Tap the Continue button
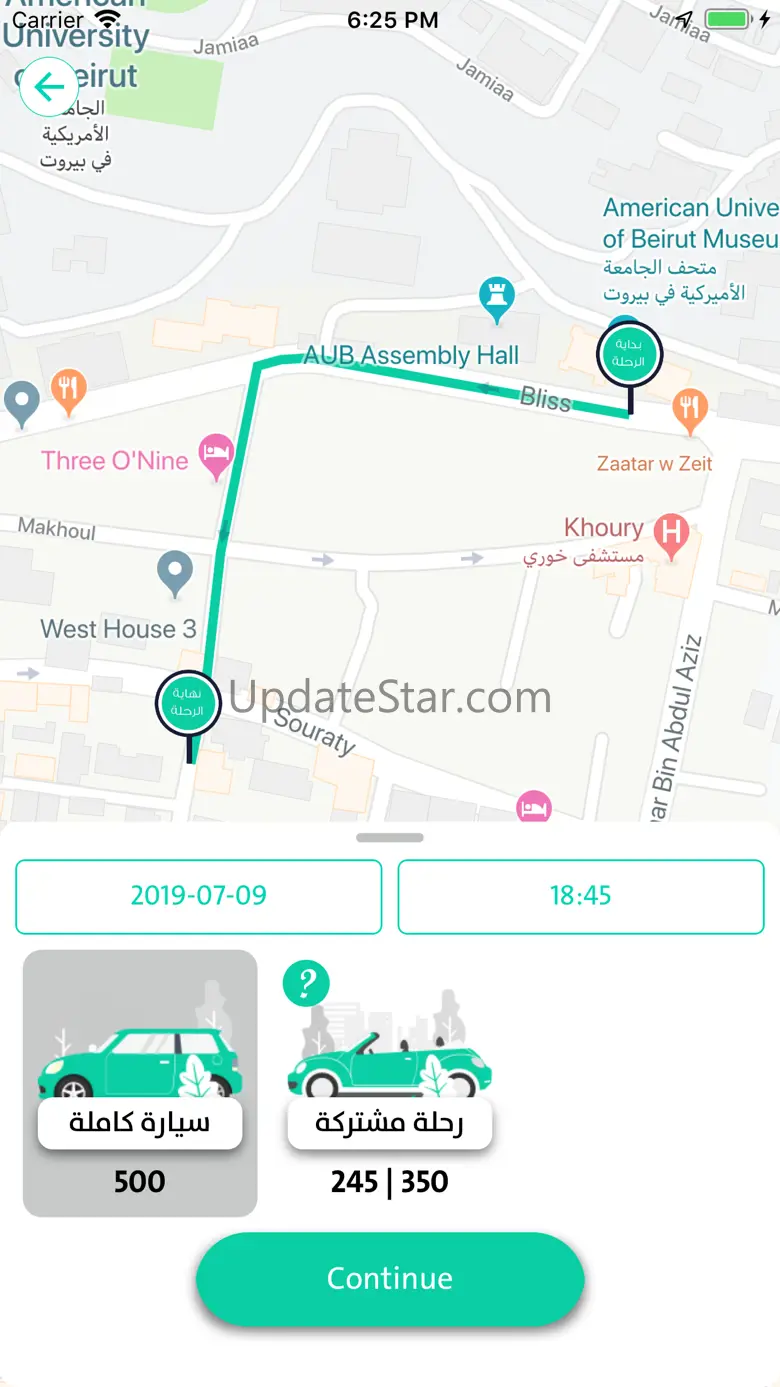The image size is (780, 1387). tap(390, 1278)
